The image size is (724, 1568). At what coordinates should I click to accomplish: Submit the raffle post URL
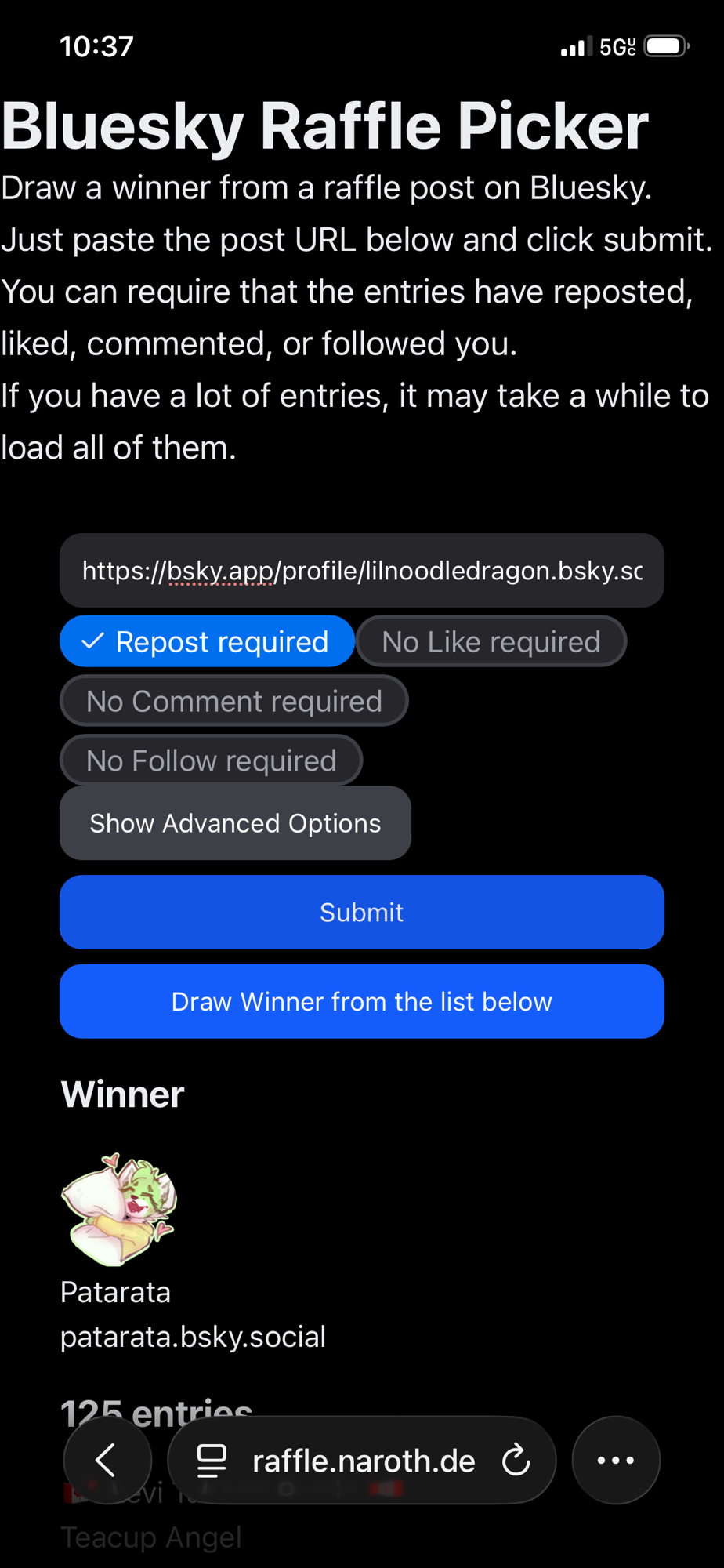pos(361,913)
